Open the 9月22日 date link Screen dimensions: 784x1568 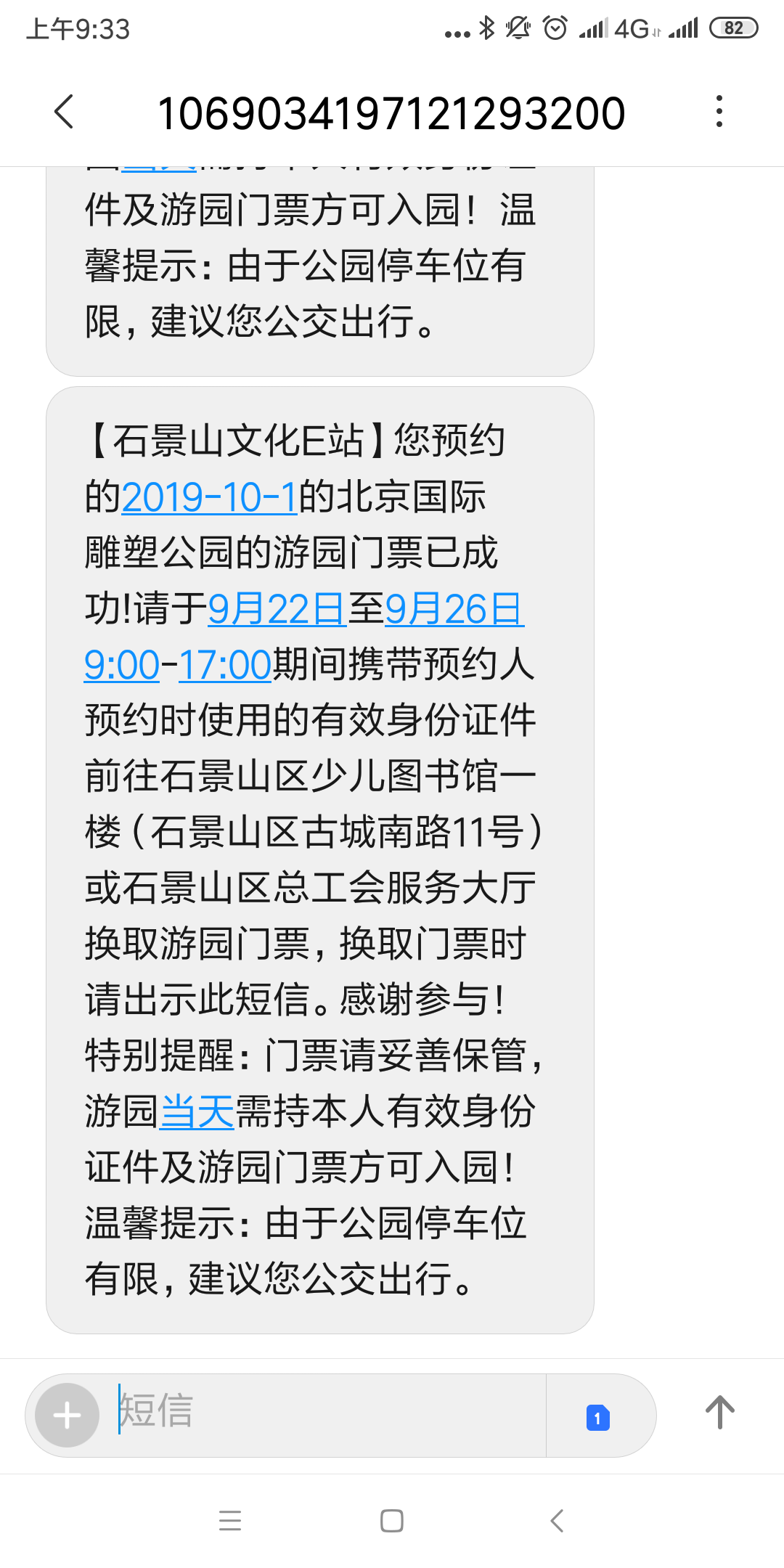pos(277,609)
